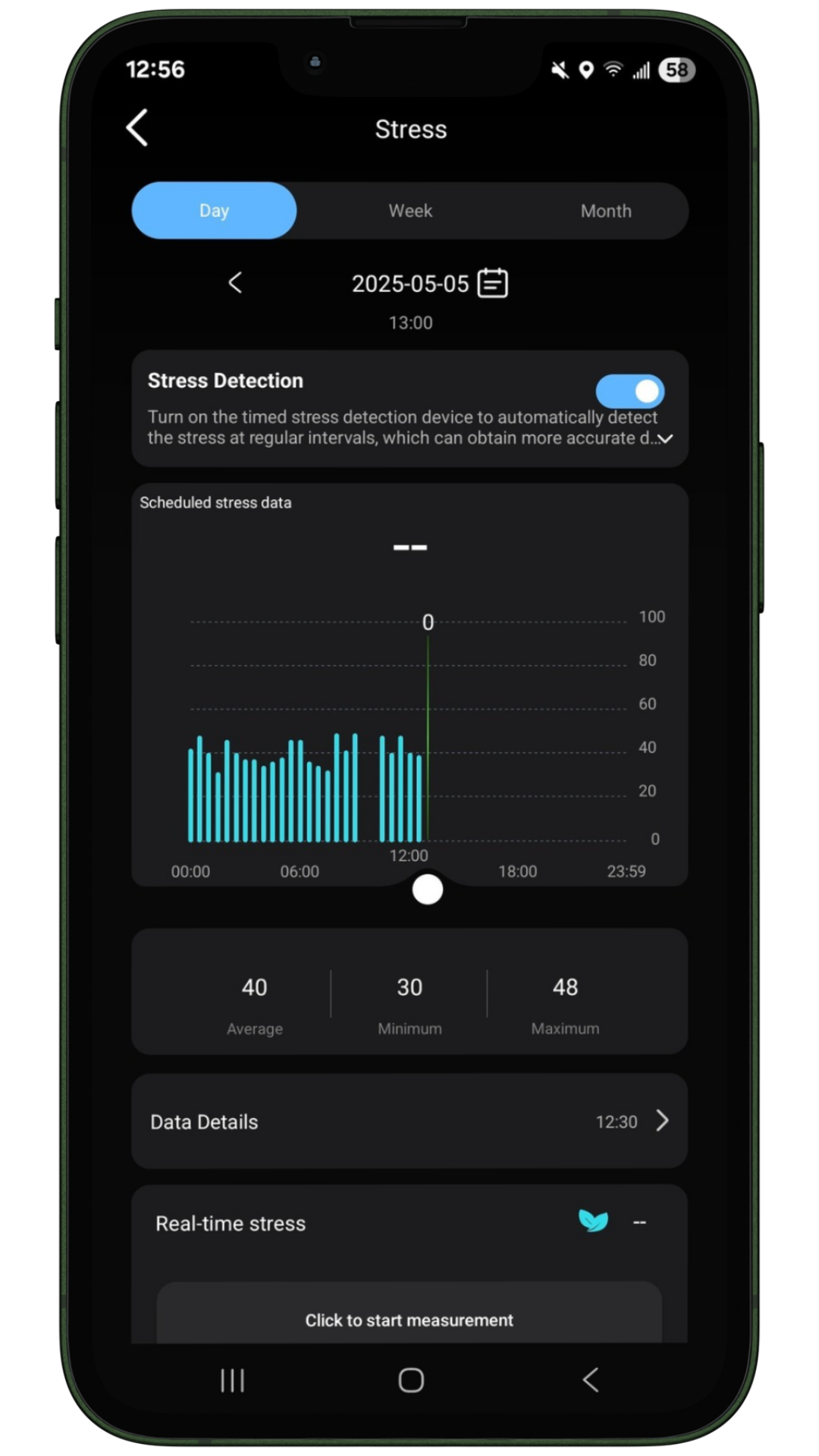This screenshot has width=819, height=1456.
Task: Open Data Details
Action: (x=409, y=1121)
